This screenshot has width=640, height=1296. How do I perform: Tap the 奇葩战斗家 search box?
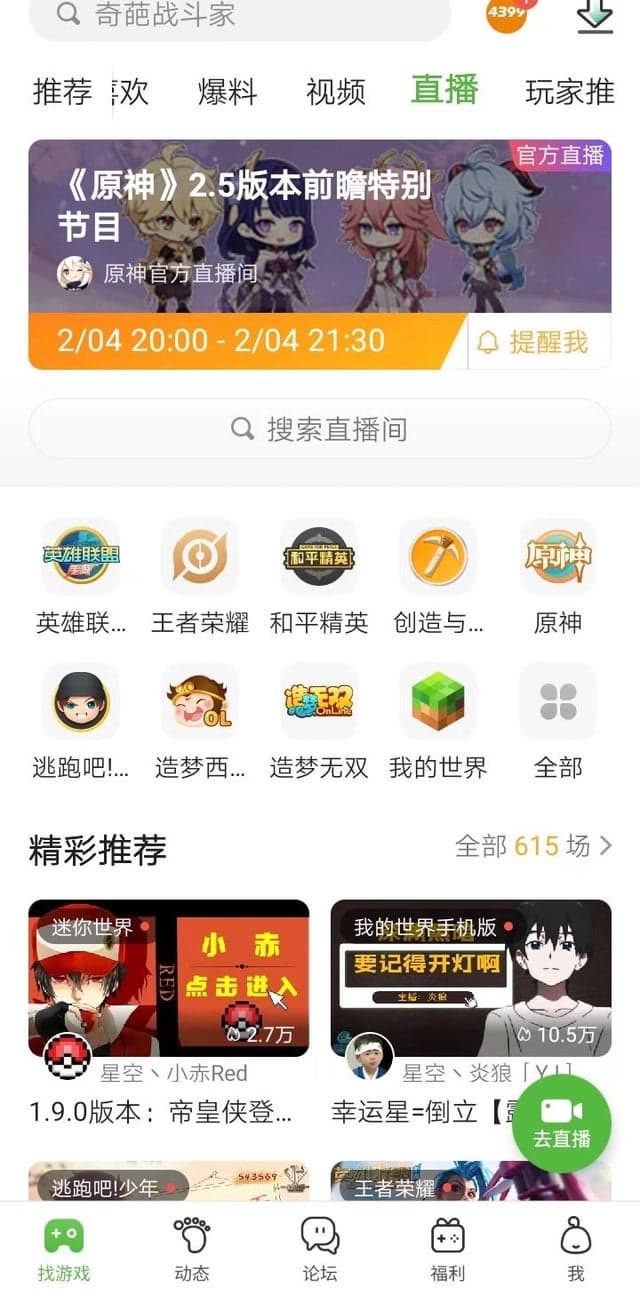click(240, 16)
